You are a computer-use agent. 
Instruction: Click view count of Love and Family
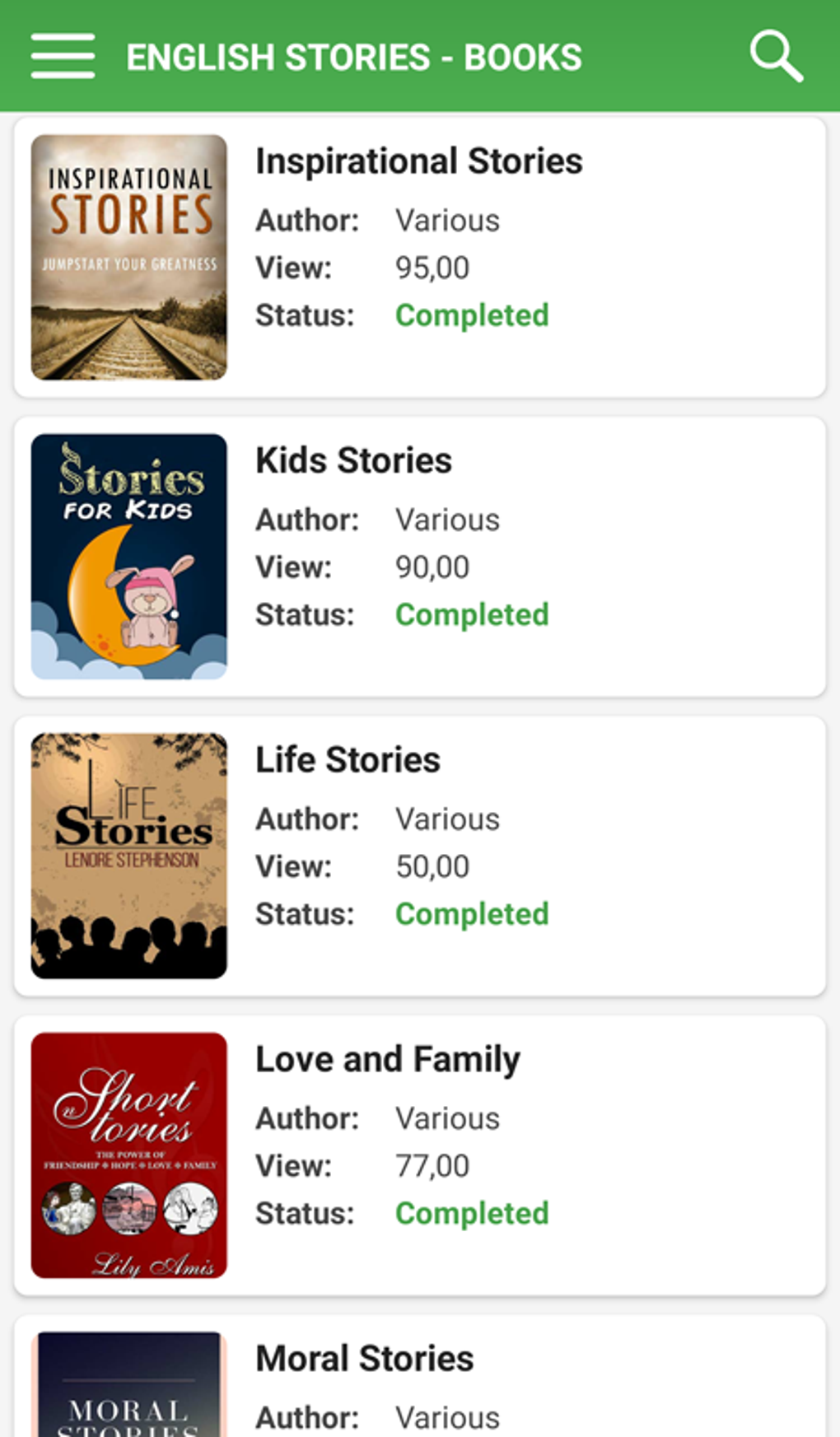[x=432, y=1165]
